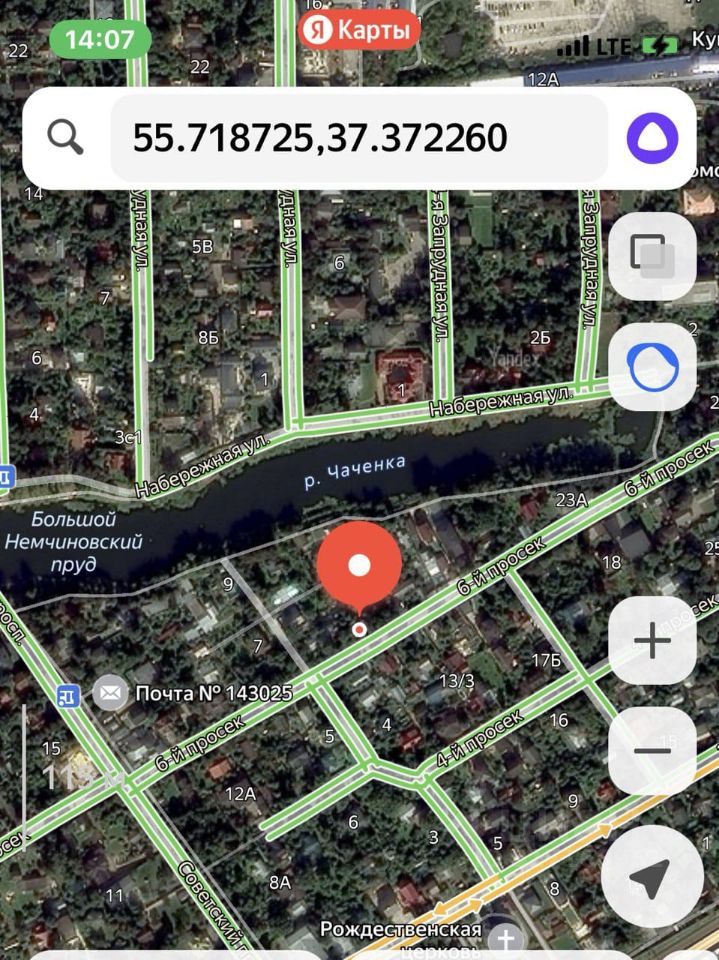Tap the Яндекс Карты return pill
The width and height of the screenshot is (719, 960).
359,31
